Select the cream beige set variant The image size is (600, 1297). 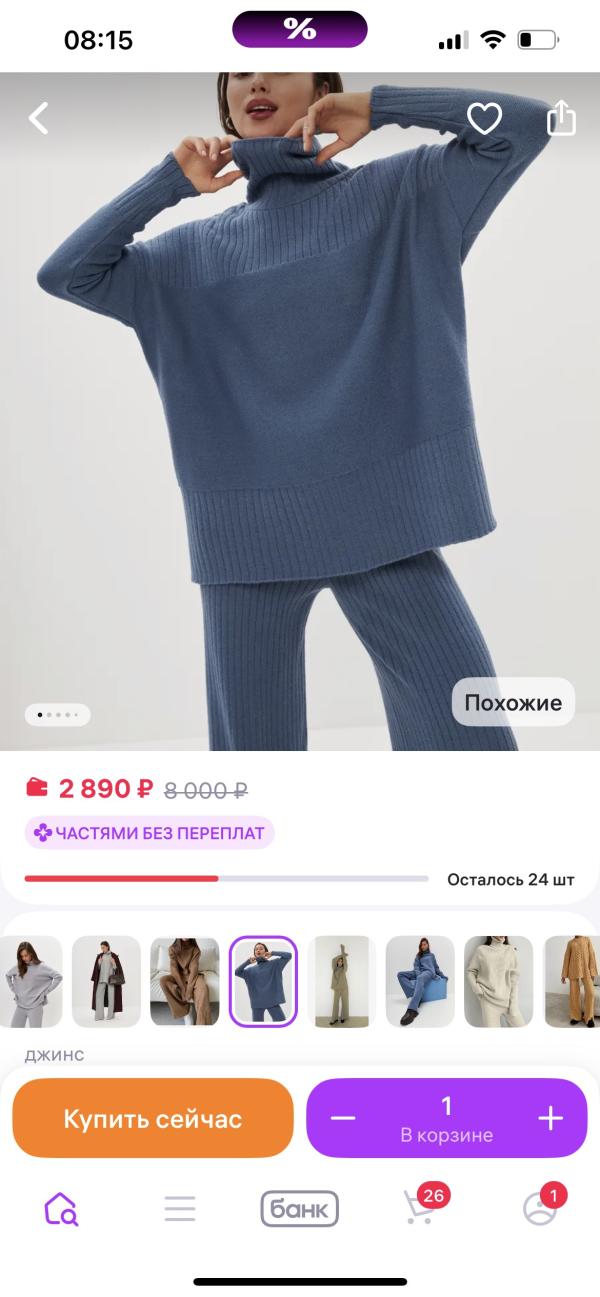pyautogui.click(x=498, y=981)
